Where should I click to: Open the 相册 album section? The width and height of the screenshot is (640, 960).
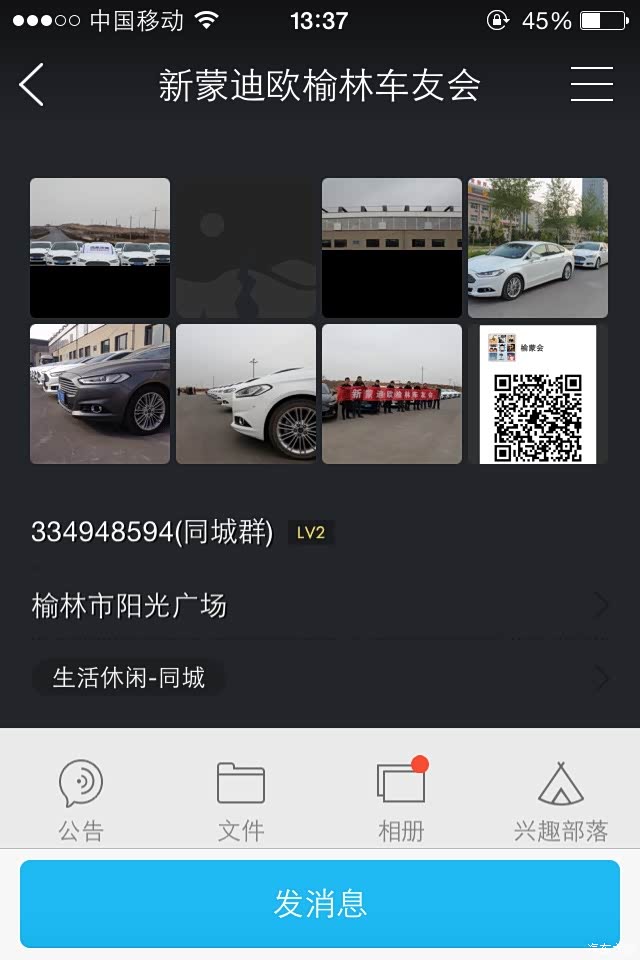[401, 799]
